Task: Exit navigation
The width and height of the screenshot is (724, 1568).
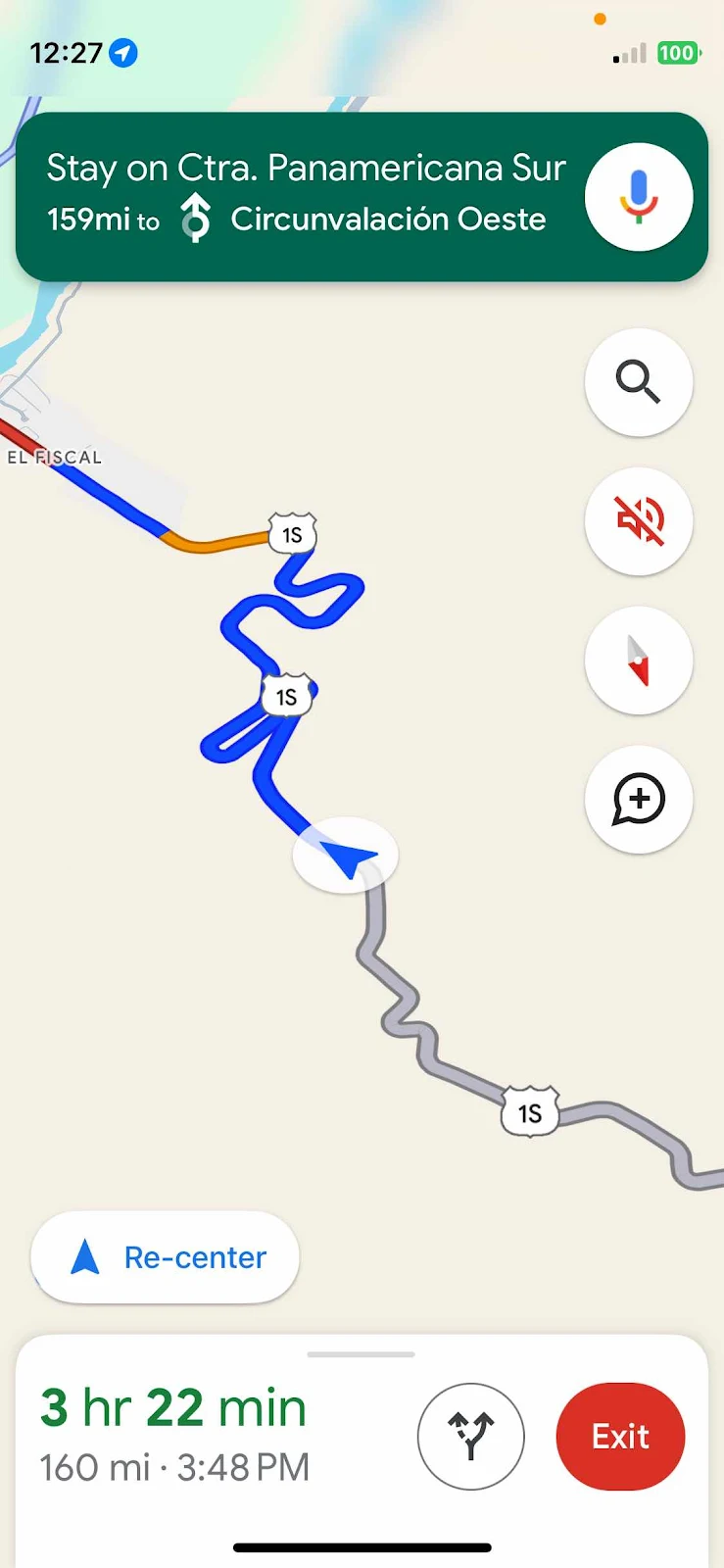Action: coord(619,1436)
